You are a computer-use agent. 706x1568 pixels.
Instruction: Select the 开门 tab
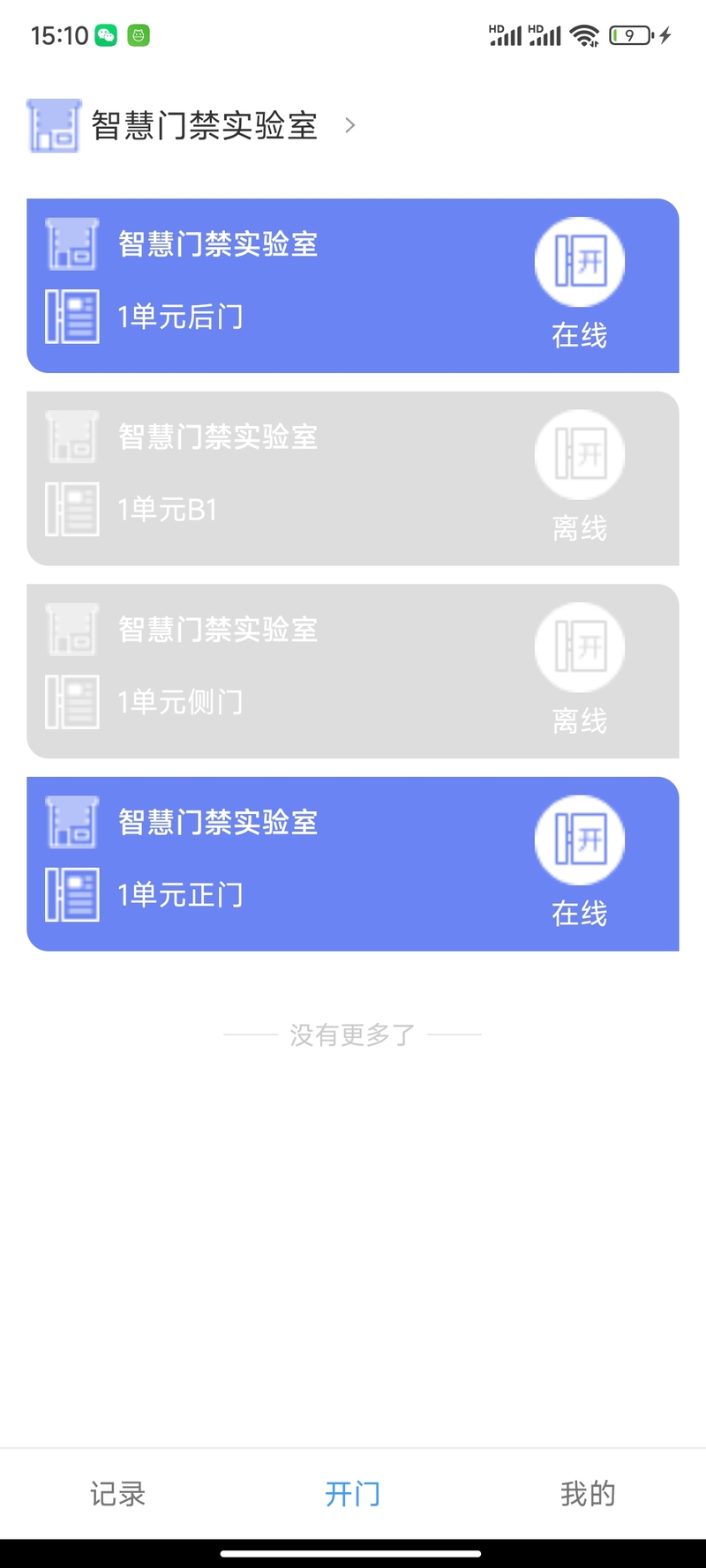(352, 1494)
